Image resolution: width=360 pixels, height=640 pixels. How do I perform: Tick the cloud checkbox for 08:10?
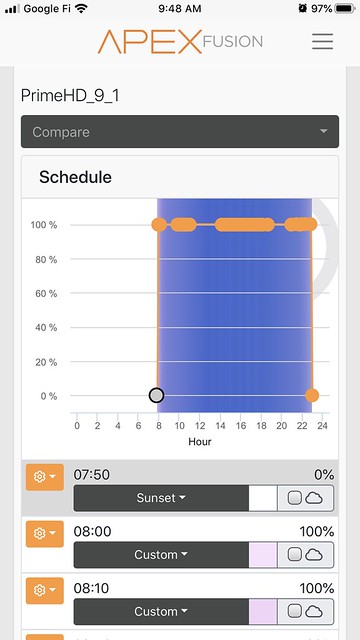pos(295,611)
